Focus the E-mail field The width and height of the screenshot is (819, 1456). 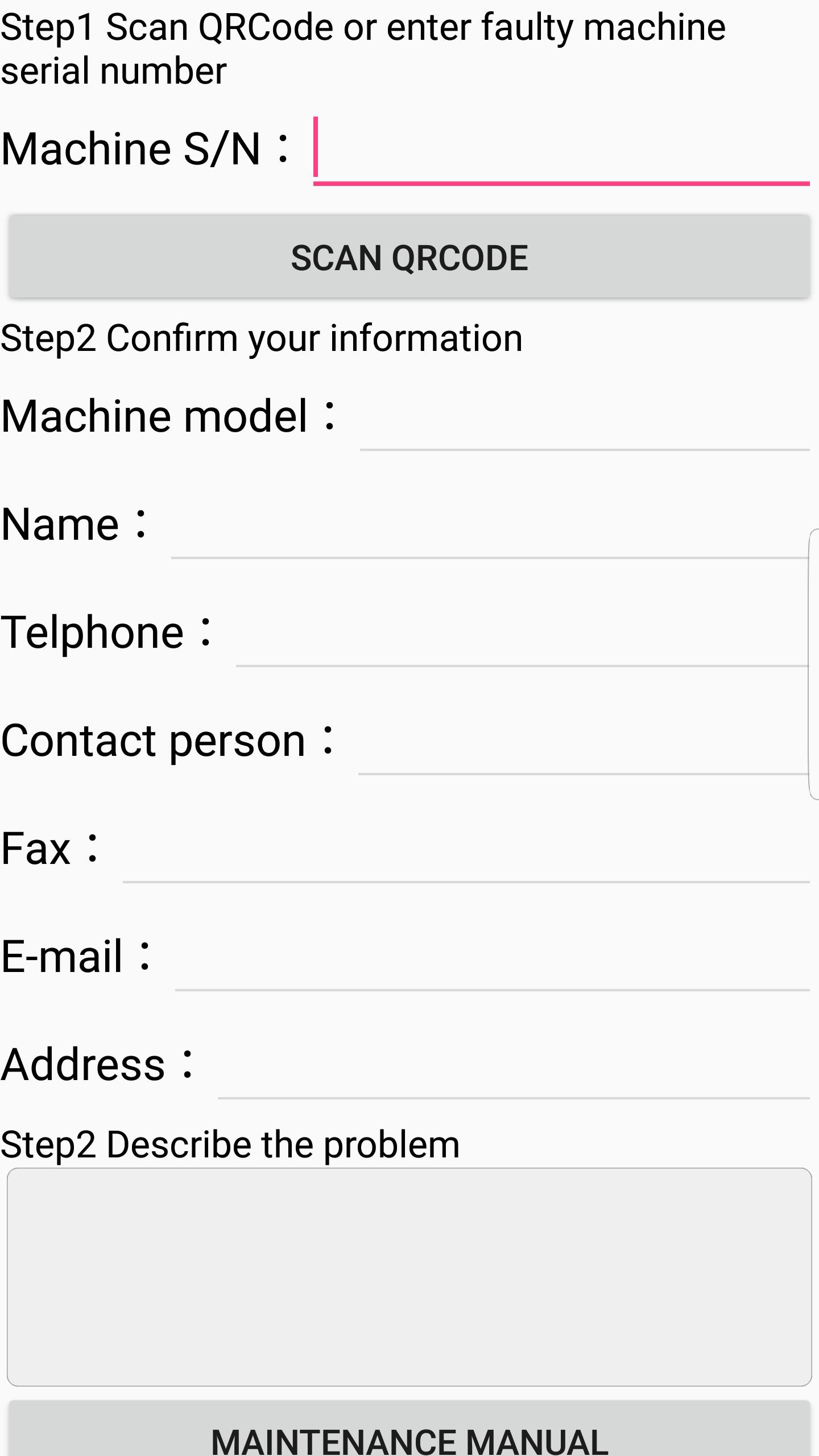[x=491, y=958]
